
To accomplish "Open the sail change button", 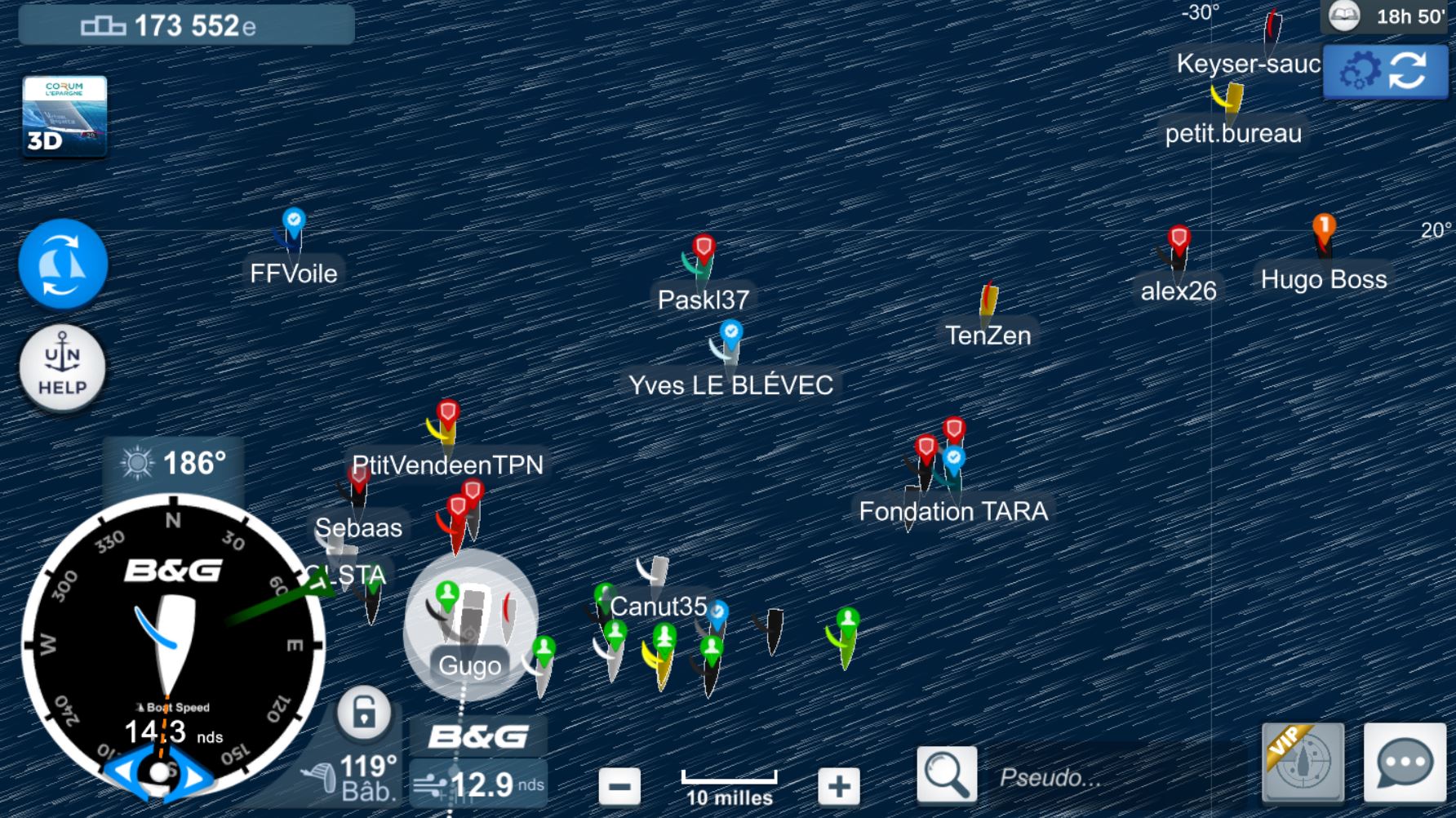I will click(x=63, y=264).
